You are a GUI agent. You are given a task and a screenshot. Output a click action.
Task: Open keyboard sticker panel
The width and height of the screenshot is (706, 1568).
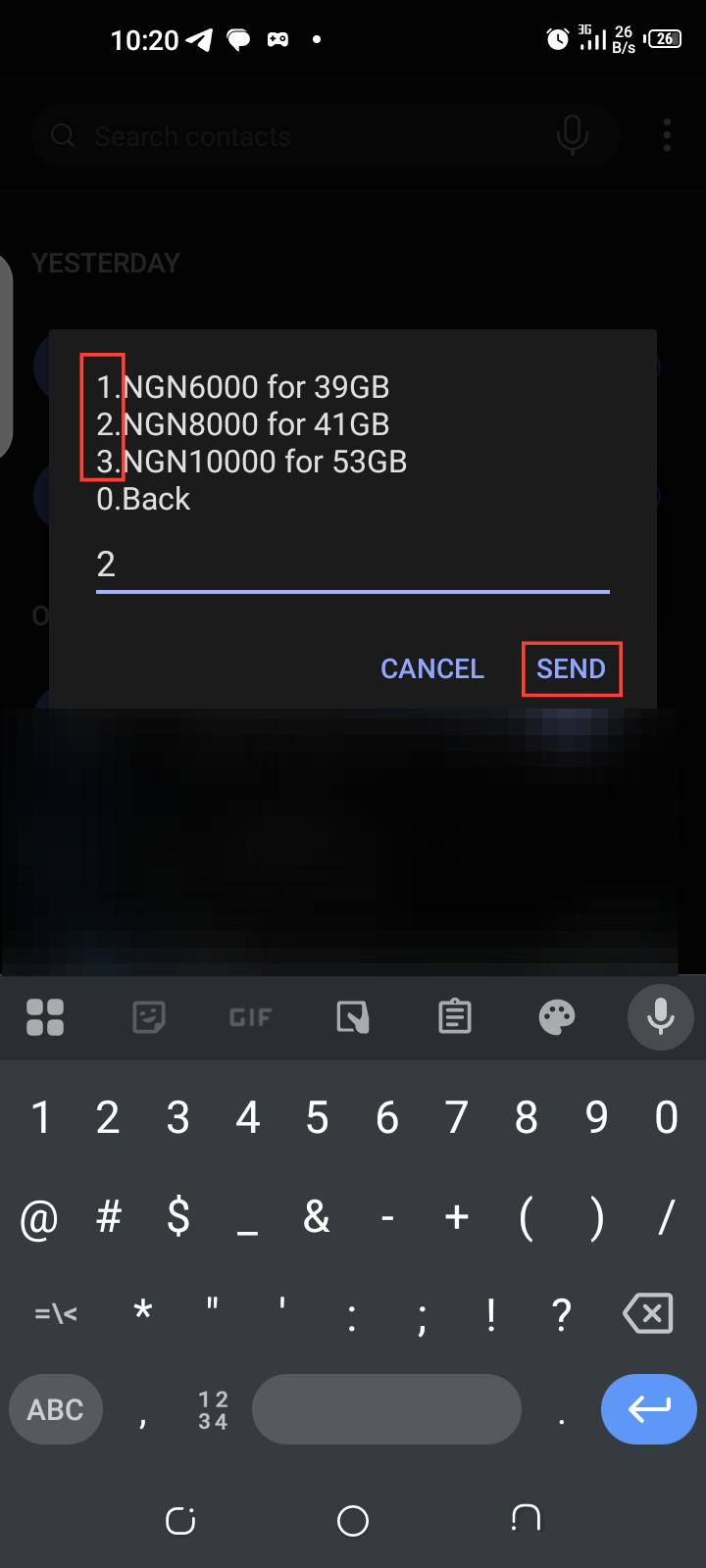(148, 1017)
